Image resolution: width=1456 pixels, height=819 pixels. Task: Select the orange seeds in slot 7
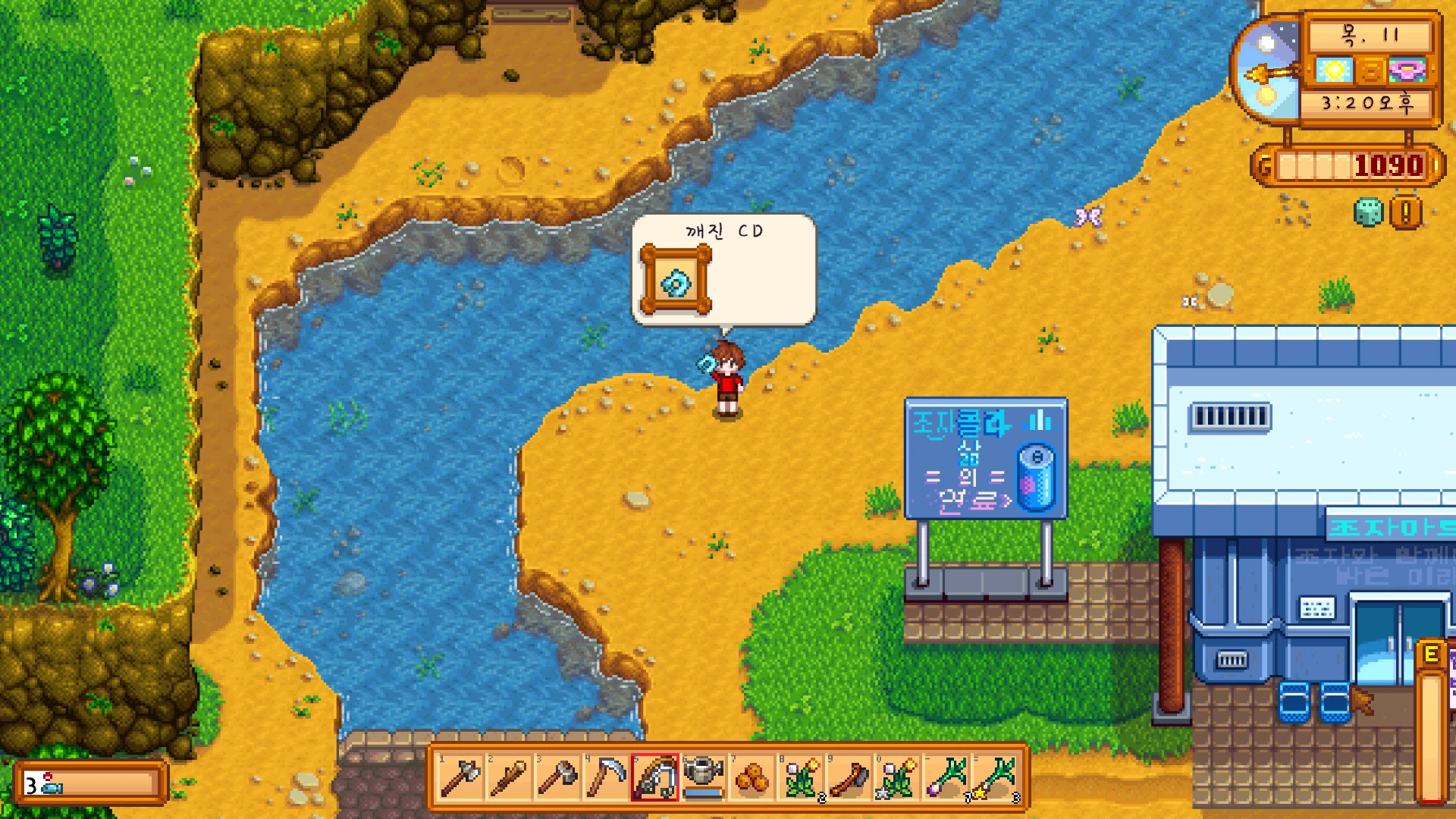752,777
